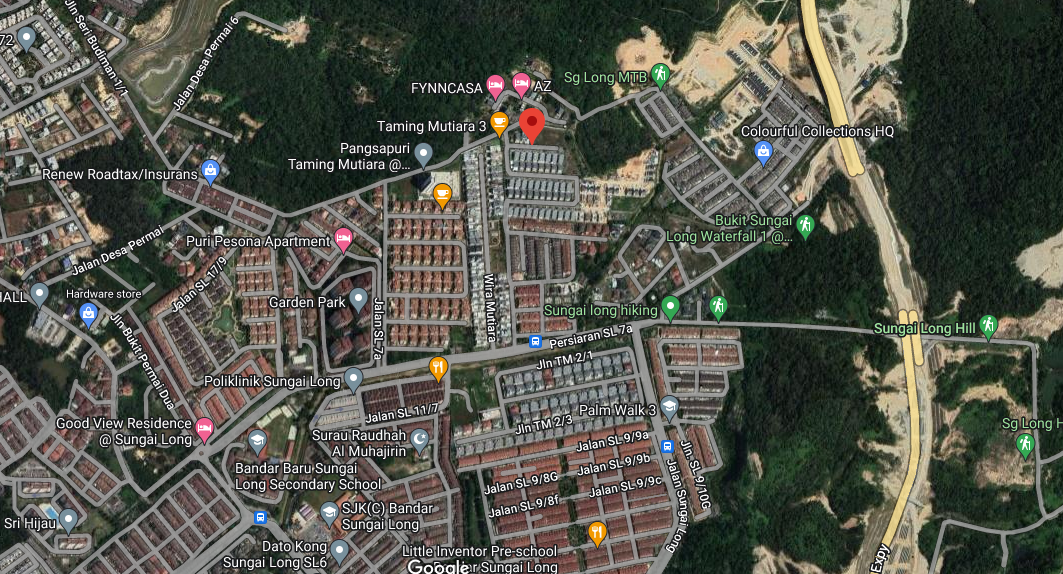
Task: Open the Bandar Baru Sungai Long Secondary School marker
Action: pos(257,442)
